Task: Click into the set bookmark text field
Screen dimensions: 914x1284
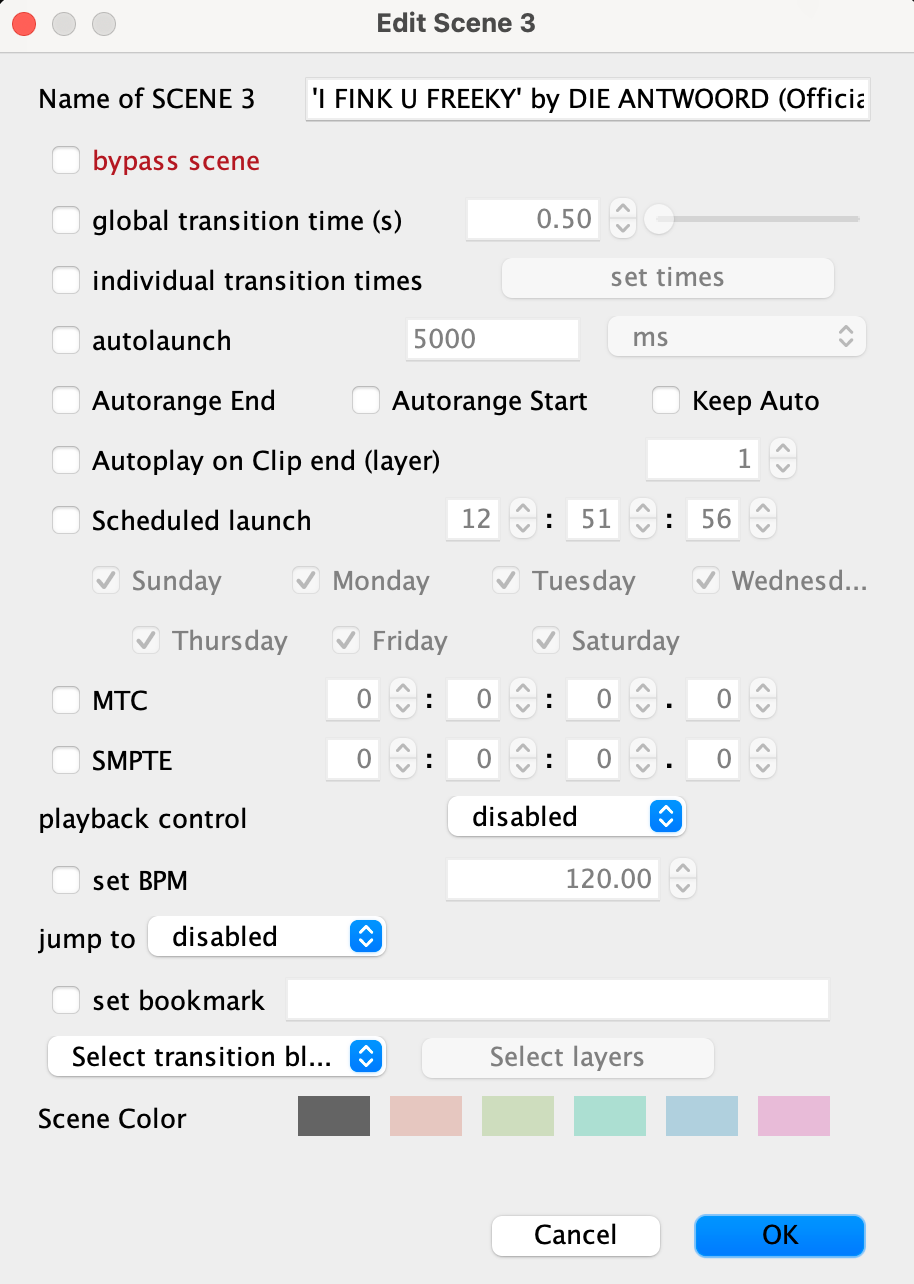Action: click(x=557, y=1000)
